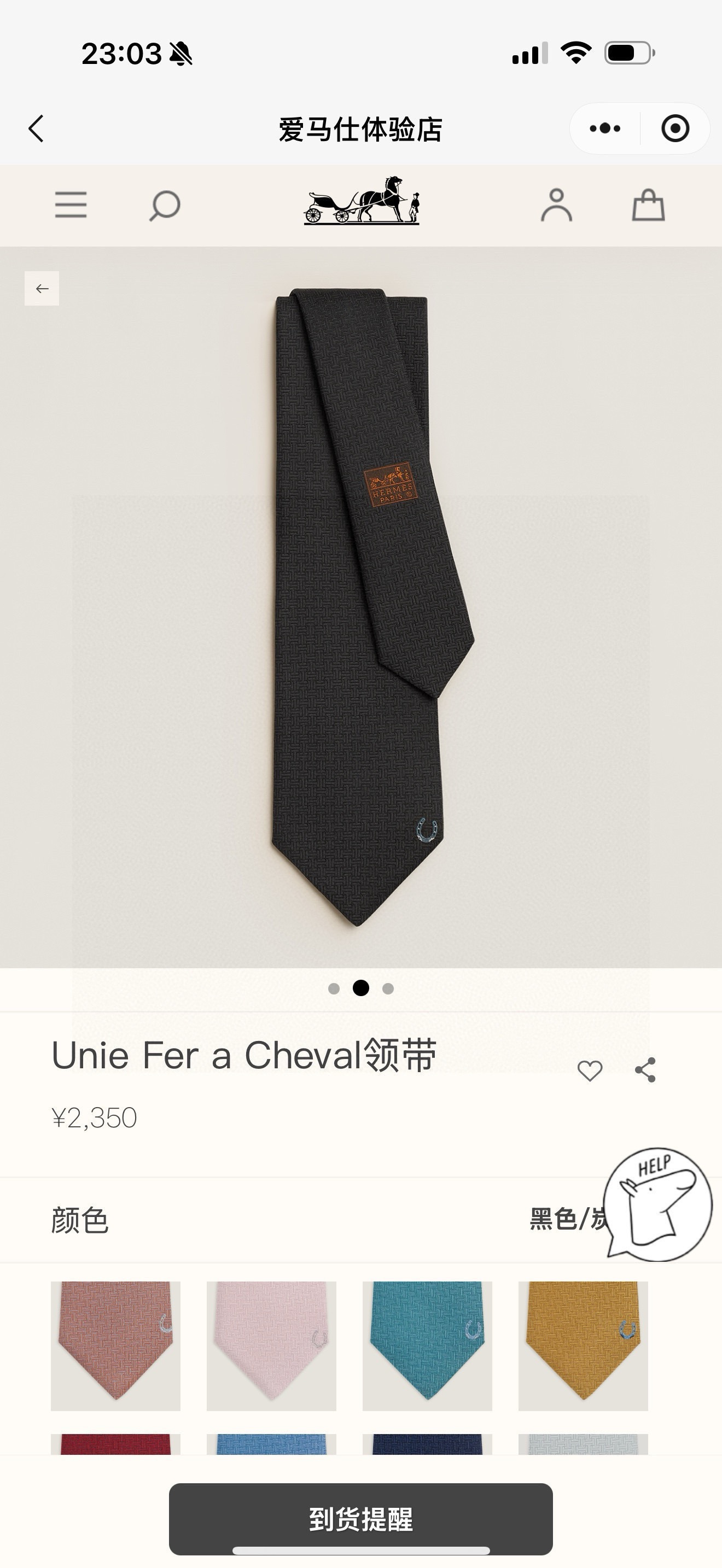The image size is (722, 1568).
Task: Tap the 爱马仕体验店 title bar
Action: click(x=361, y=128)
